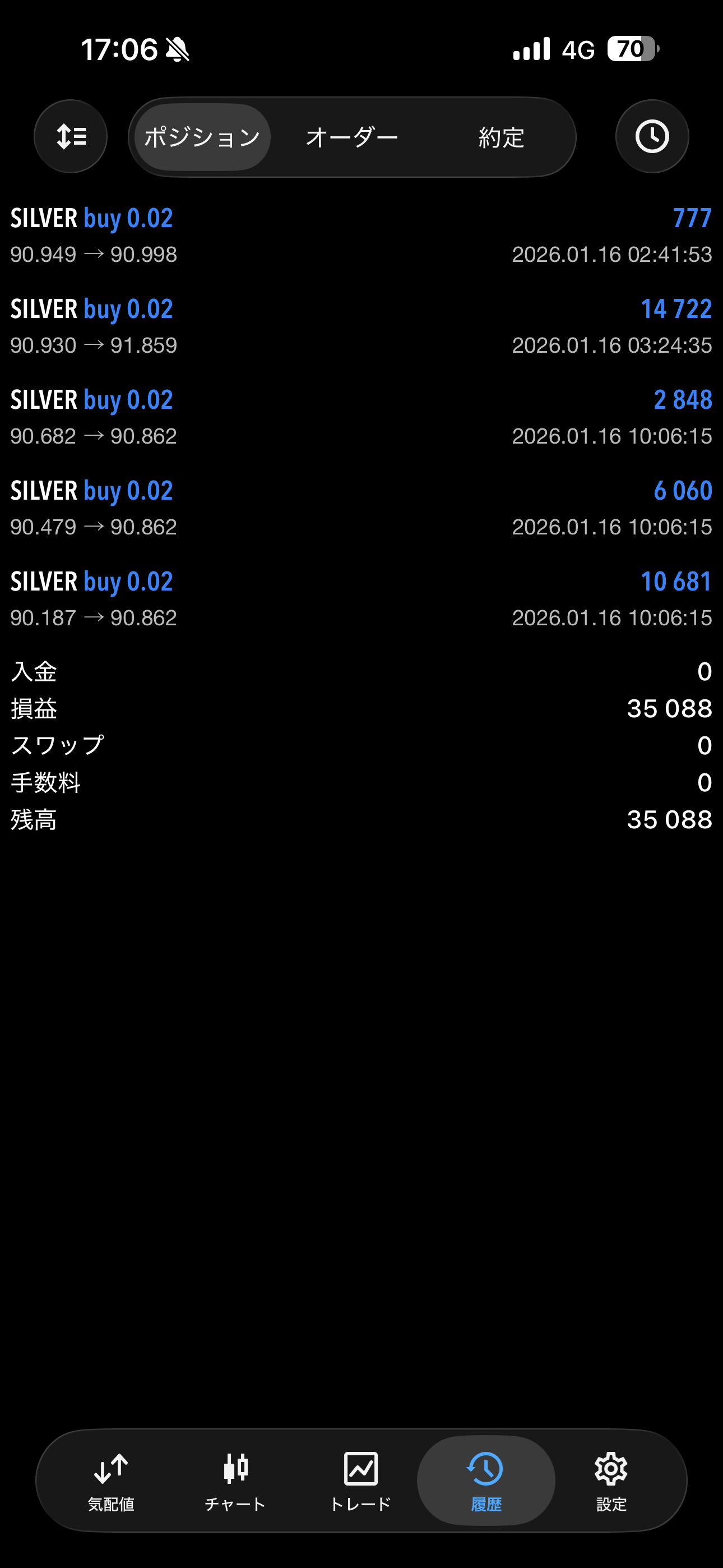View the SILVER trade with profit 6 060

click(x=361, y=508)
